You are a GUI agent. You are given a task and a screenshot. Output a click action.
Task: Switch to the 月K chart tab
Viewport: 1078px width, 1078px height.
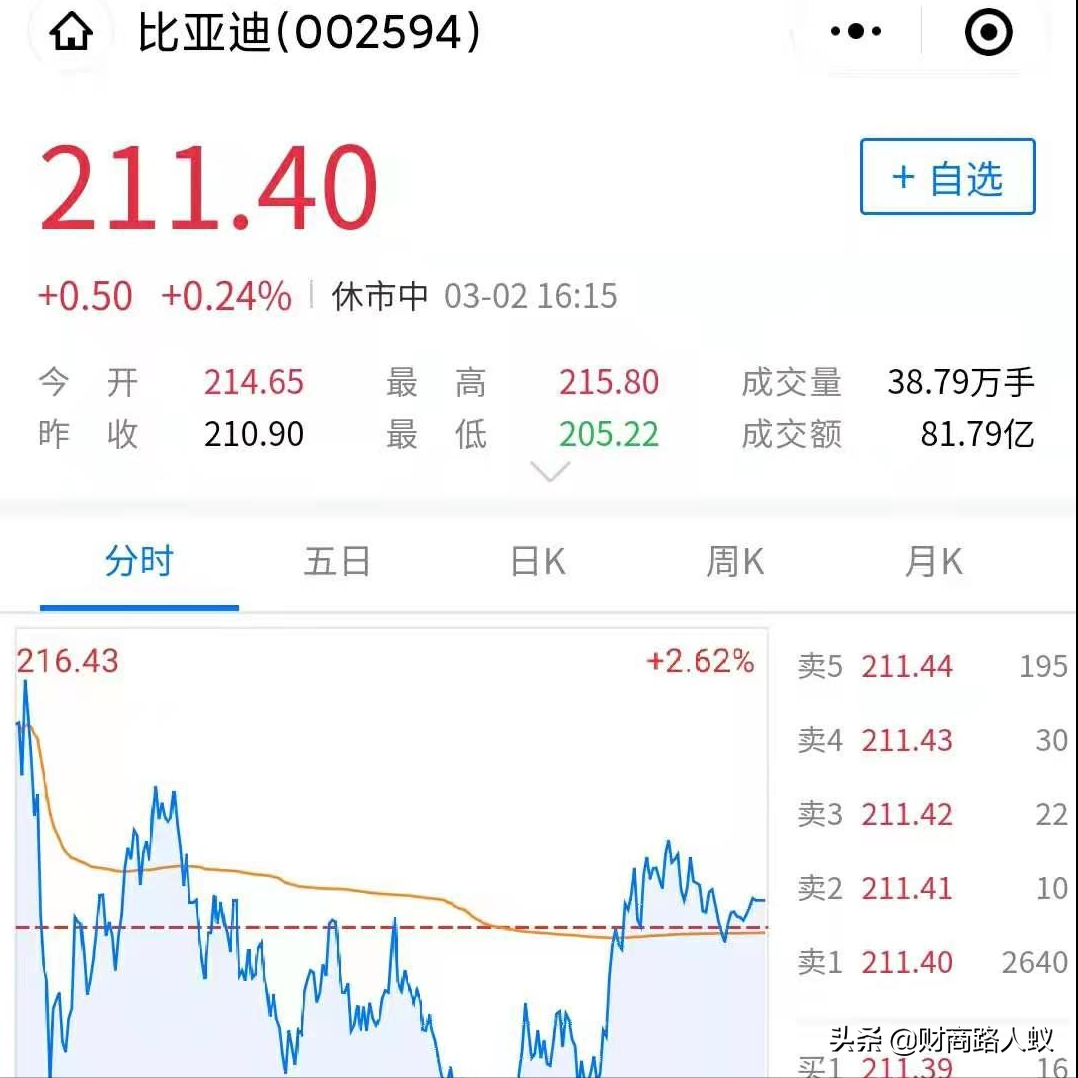pyautogui.click(x=934, y=562)
